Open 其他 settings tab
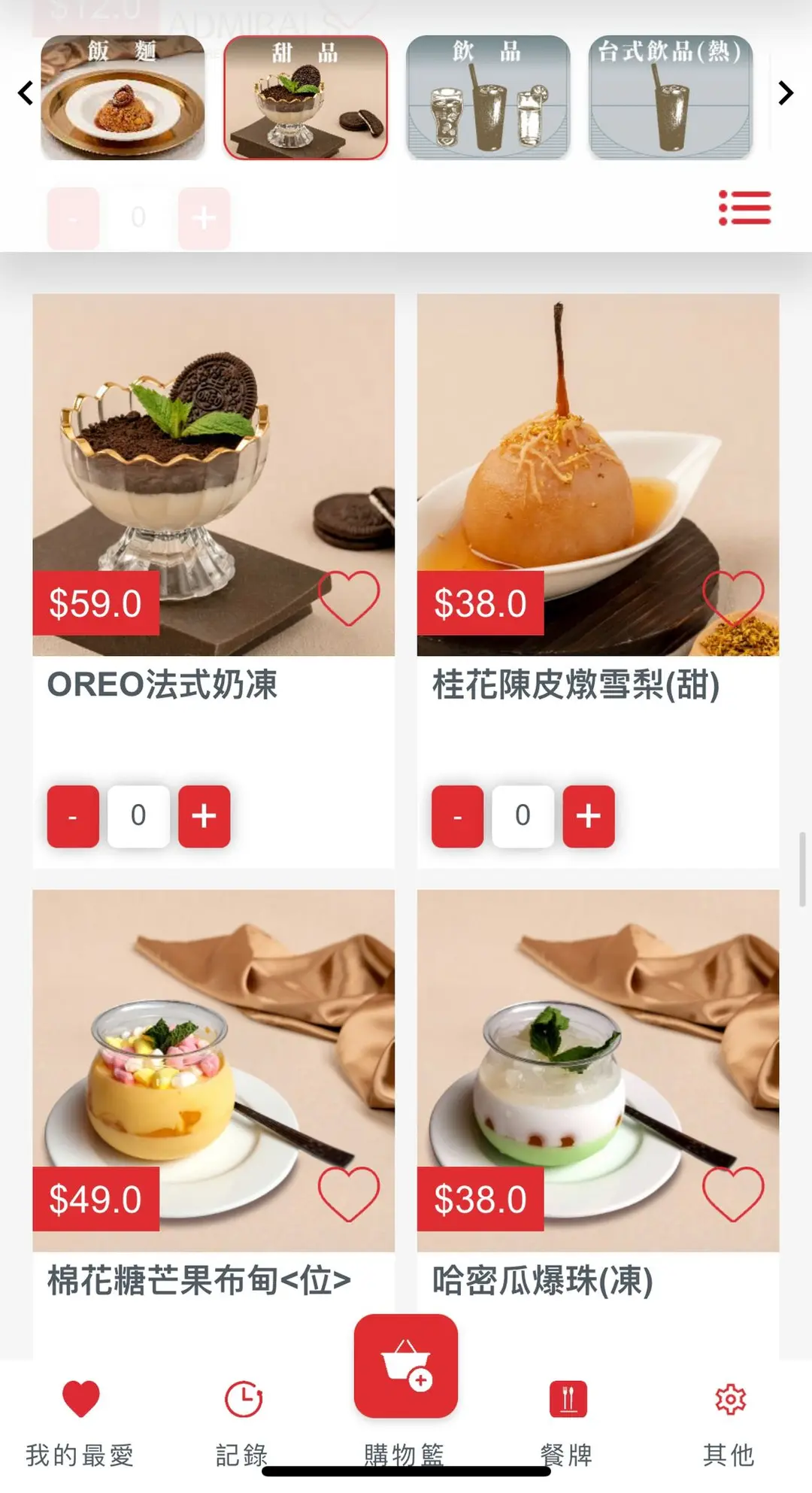Screen dimensions: 812x1493 (729, 1423)
